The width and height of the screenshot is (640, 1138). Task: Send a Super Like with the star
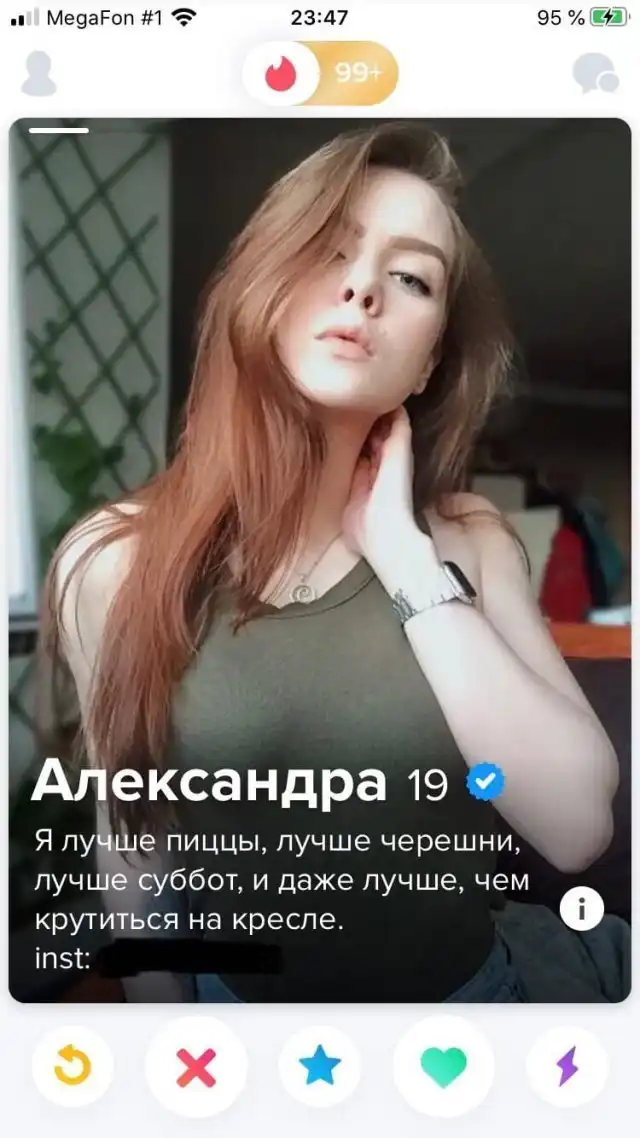pyautogui.click(x=320, y=1067)
